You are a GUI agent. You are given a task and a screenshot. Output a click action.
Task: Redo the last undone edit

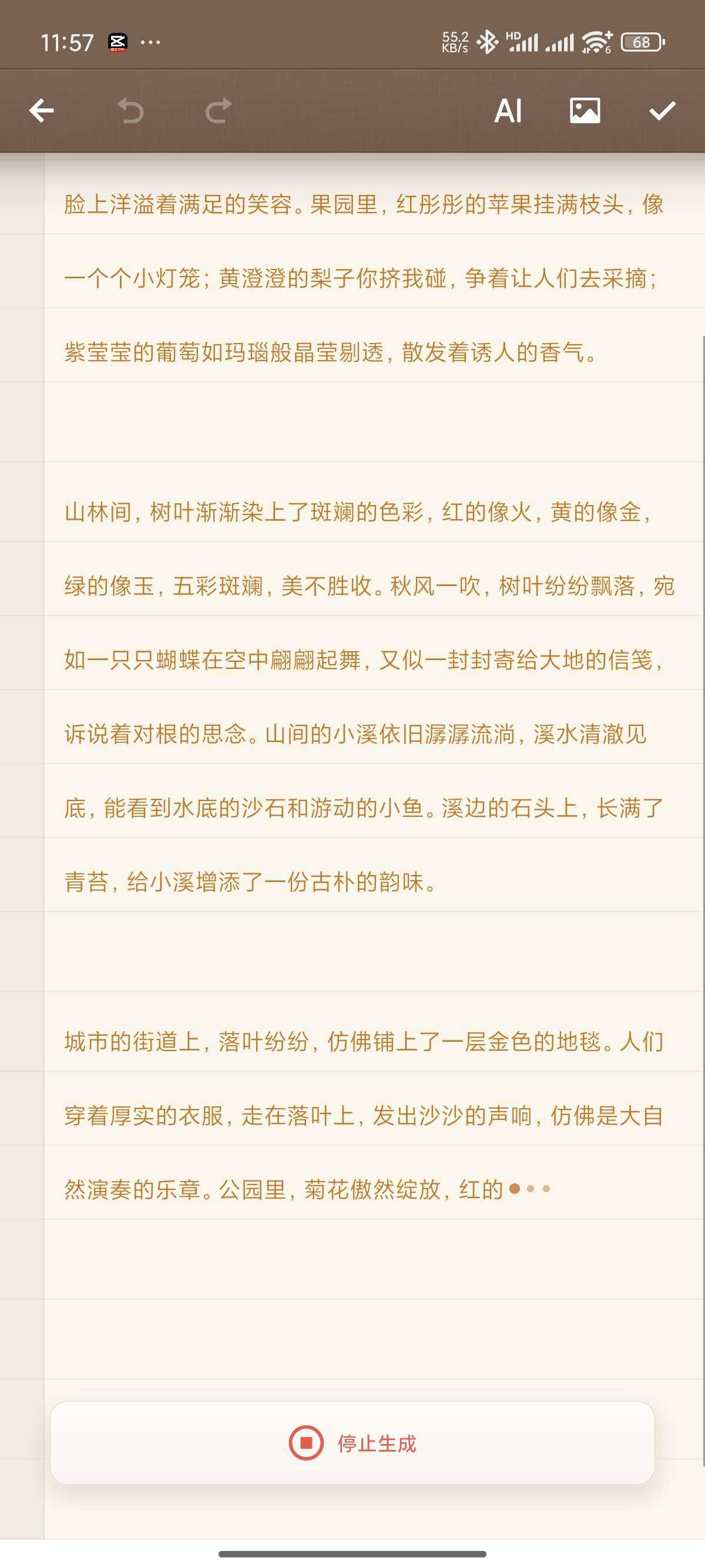[x=218, y=111]
